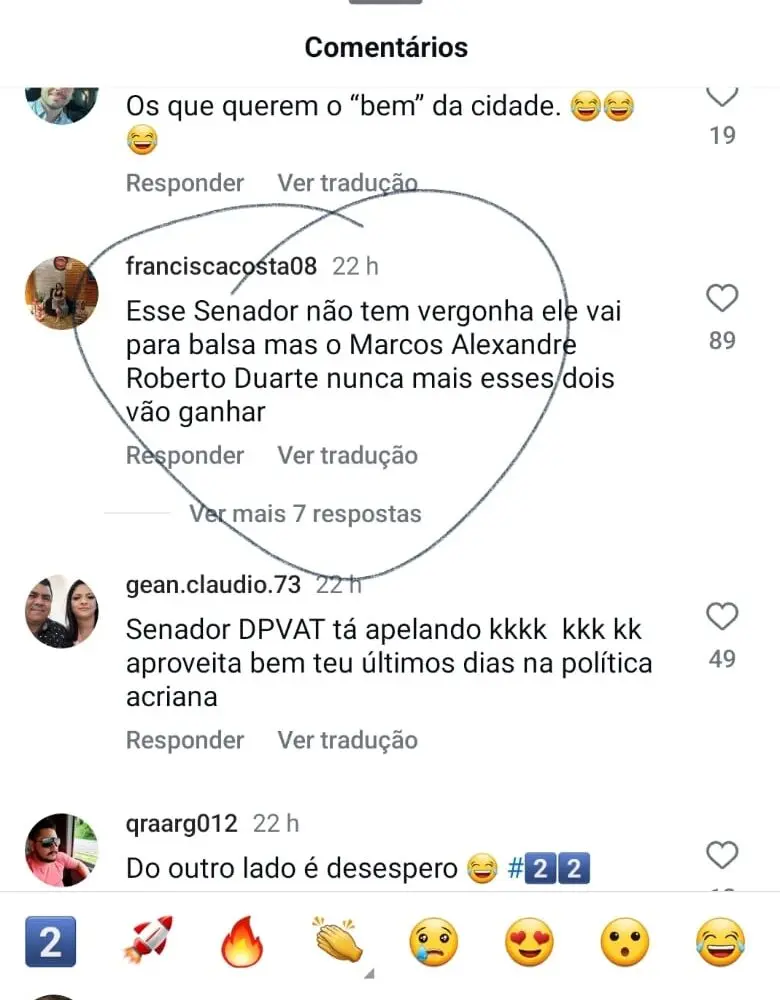Visit qraarg012's profile via the username
780x1000 pixels.
tap(182, 824)
